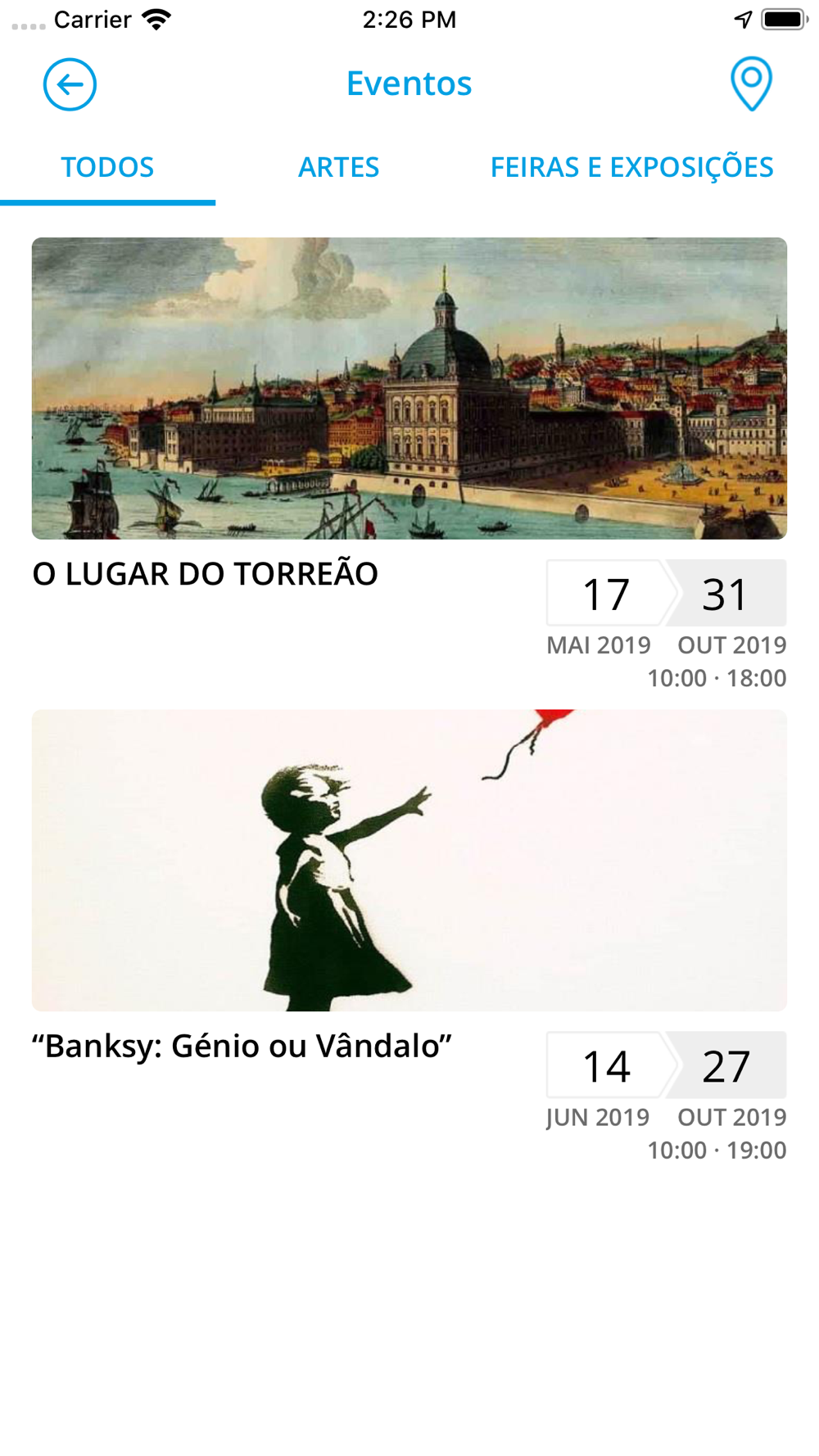Switch to FEIRAS E EXPOSIÇÕES tab
Screen dimensions: 819x1456
point(631,167)
